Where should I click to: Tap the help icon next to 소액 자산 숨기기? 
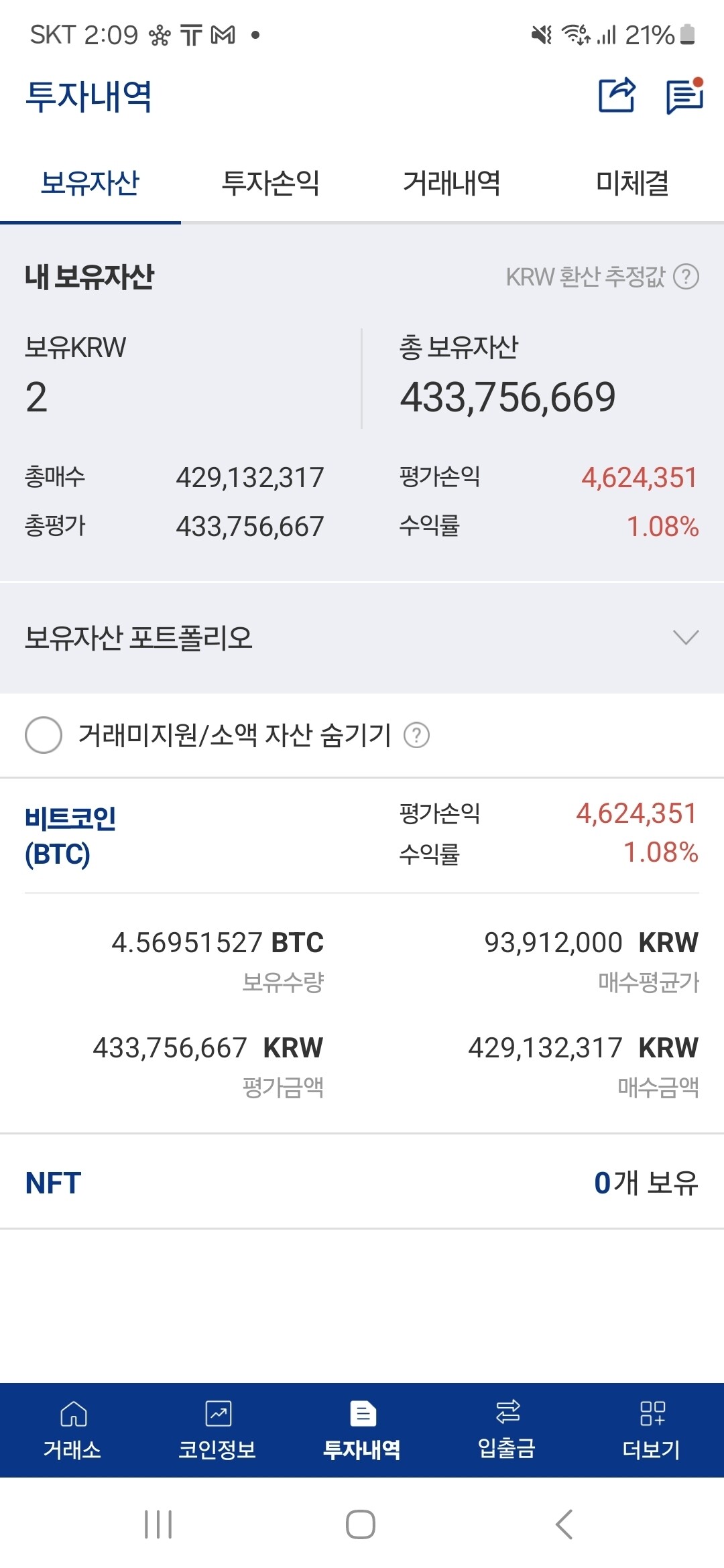(x=417, y=737)
